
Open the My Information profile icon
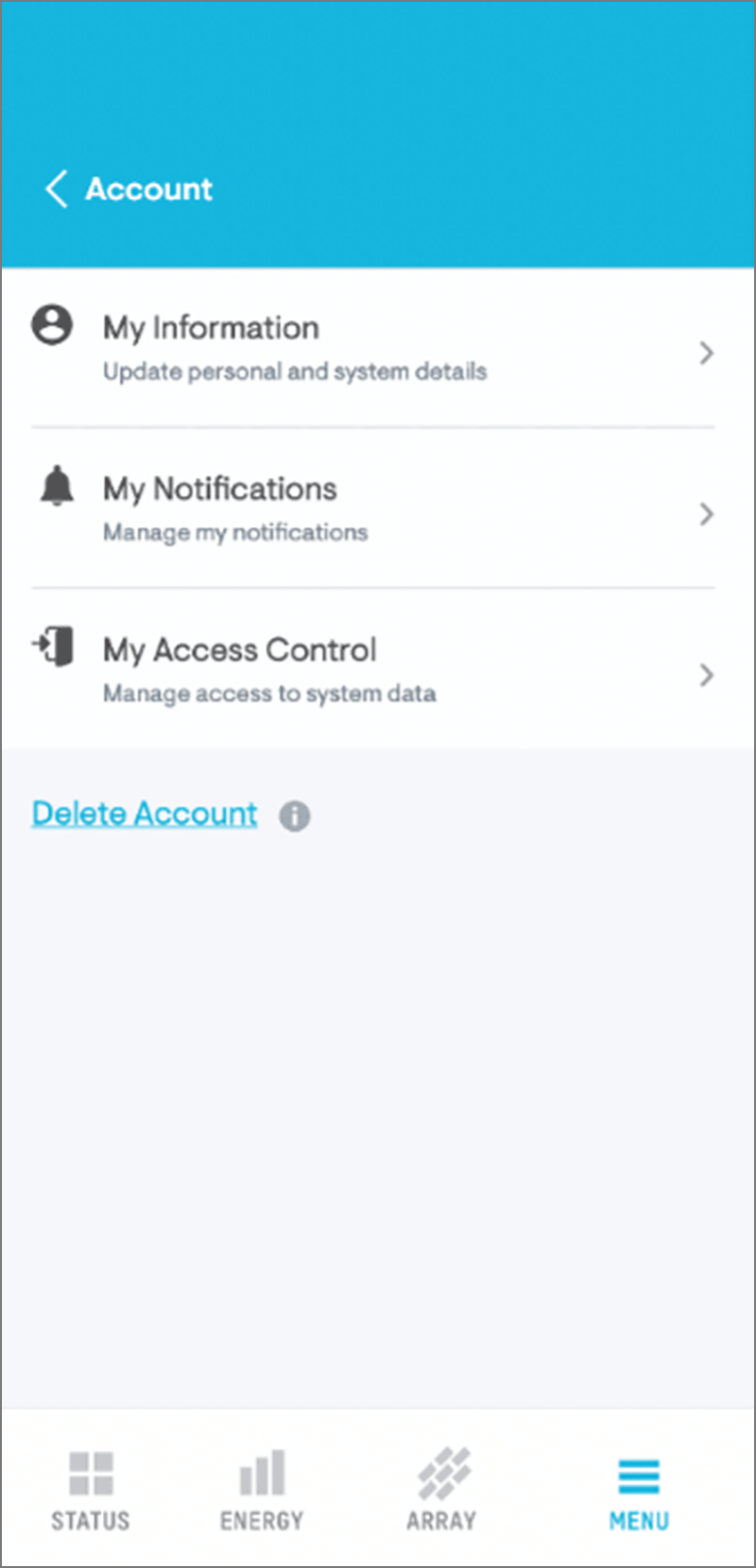[52, 325]
